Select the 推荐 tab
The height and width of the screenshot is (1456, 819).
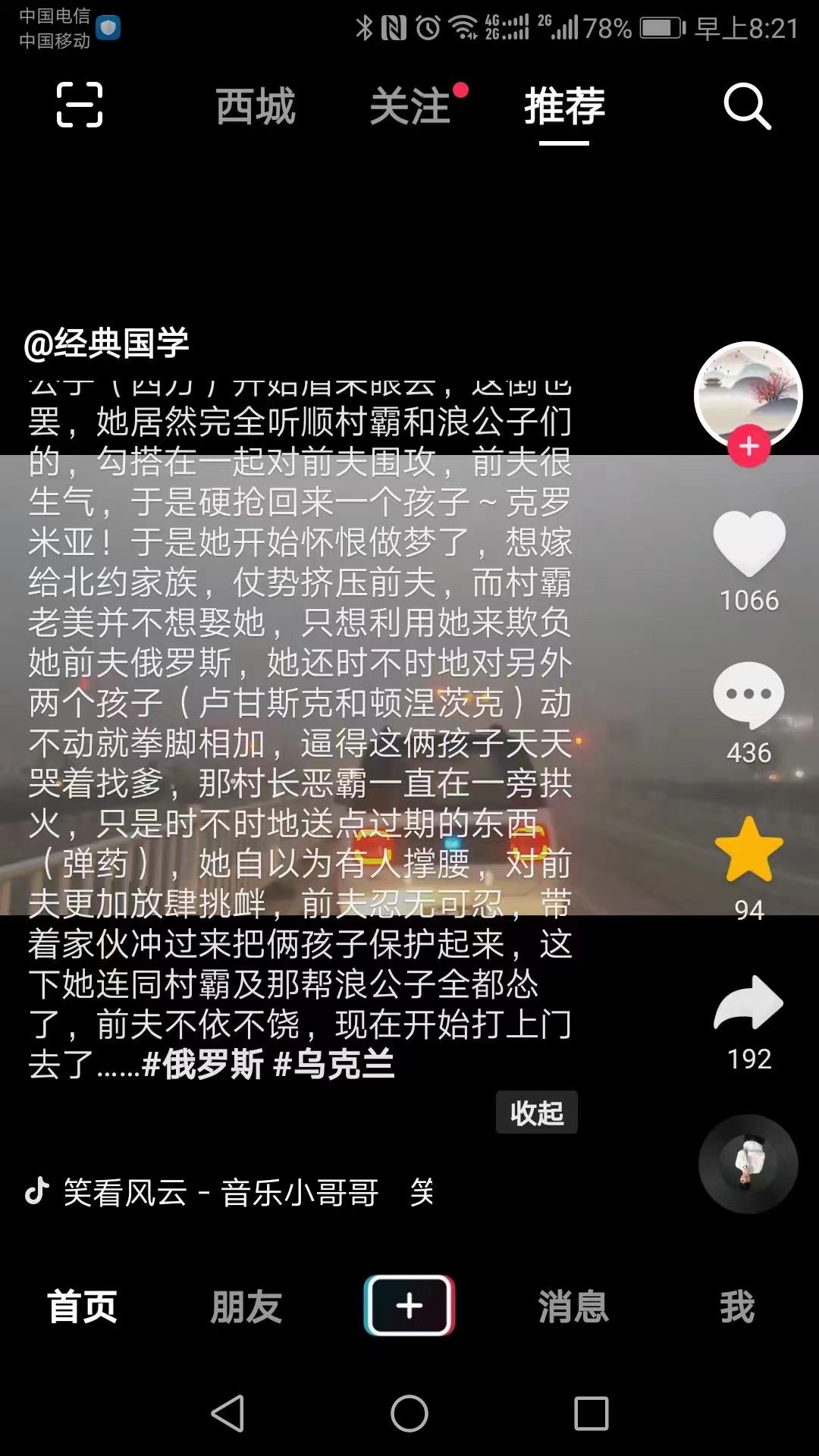(564, 106)
